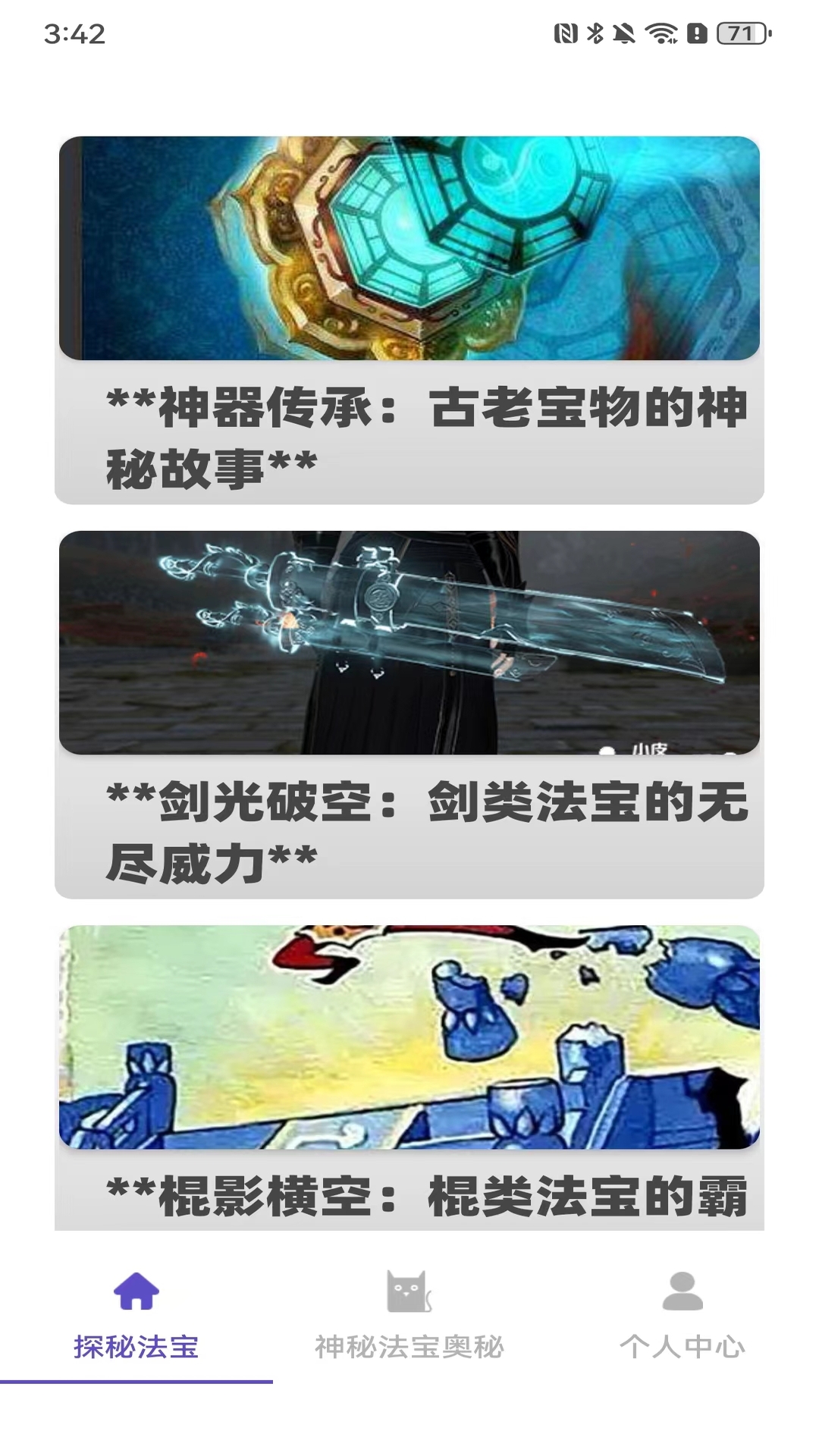Viewport: 819px width, 1456px height.
Task: Open the 神器传承 article card
Action: point(409,318)
